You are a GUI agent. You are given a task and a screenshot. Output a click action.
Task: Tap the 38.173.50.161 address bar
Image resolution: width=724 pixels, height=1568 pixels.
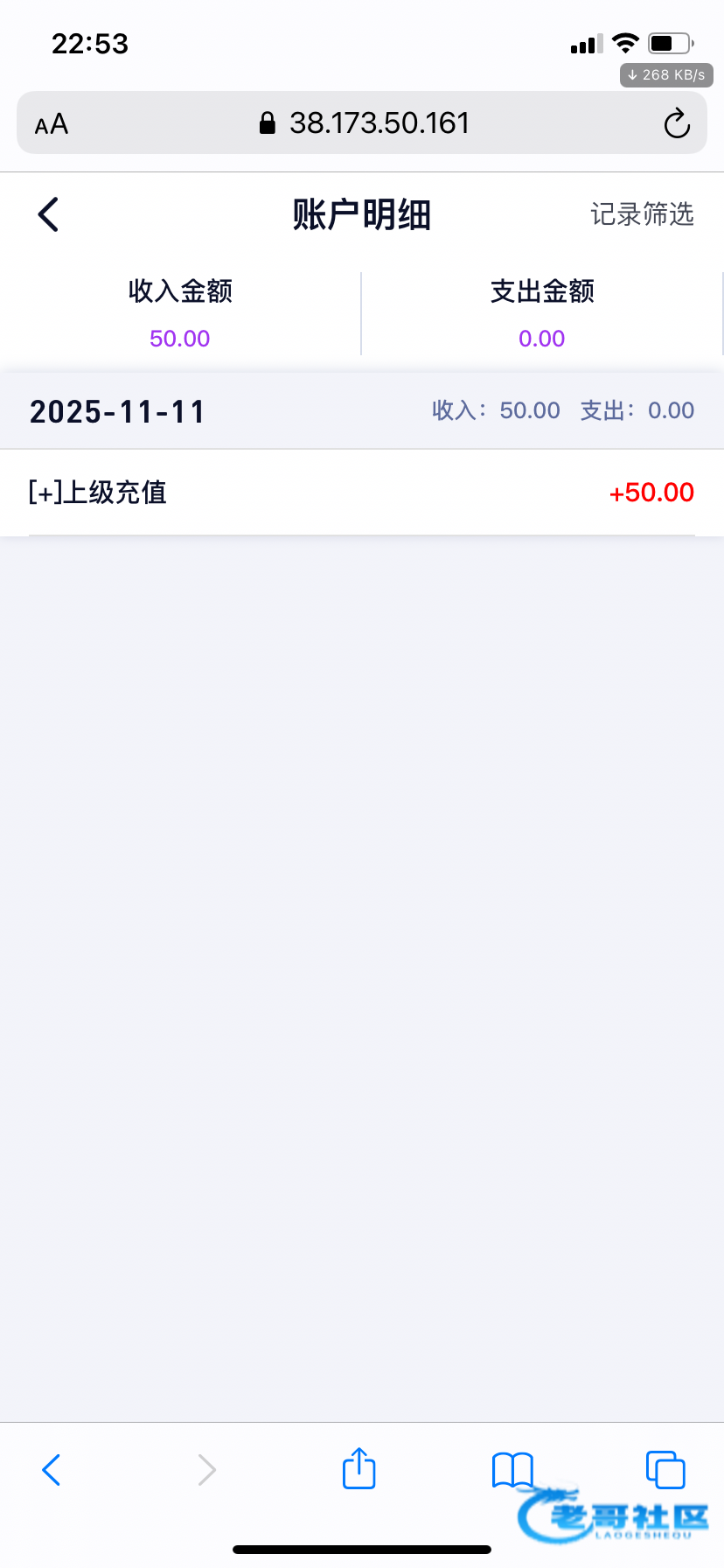tap(365, 123)
